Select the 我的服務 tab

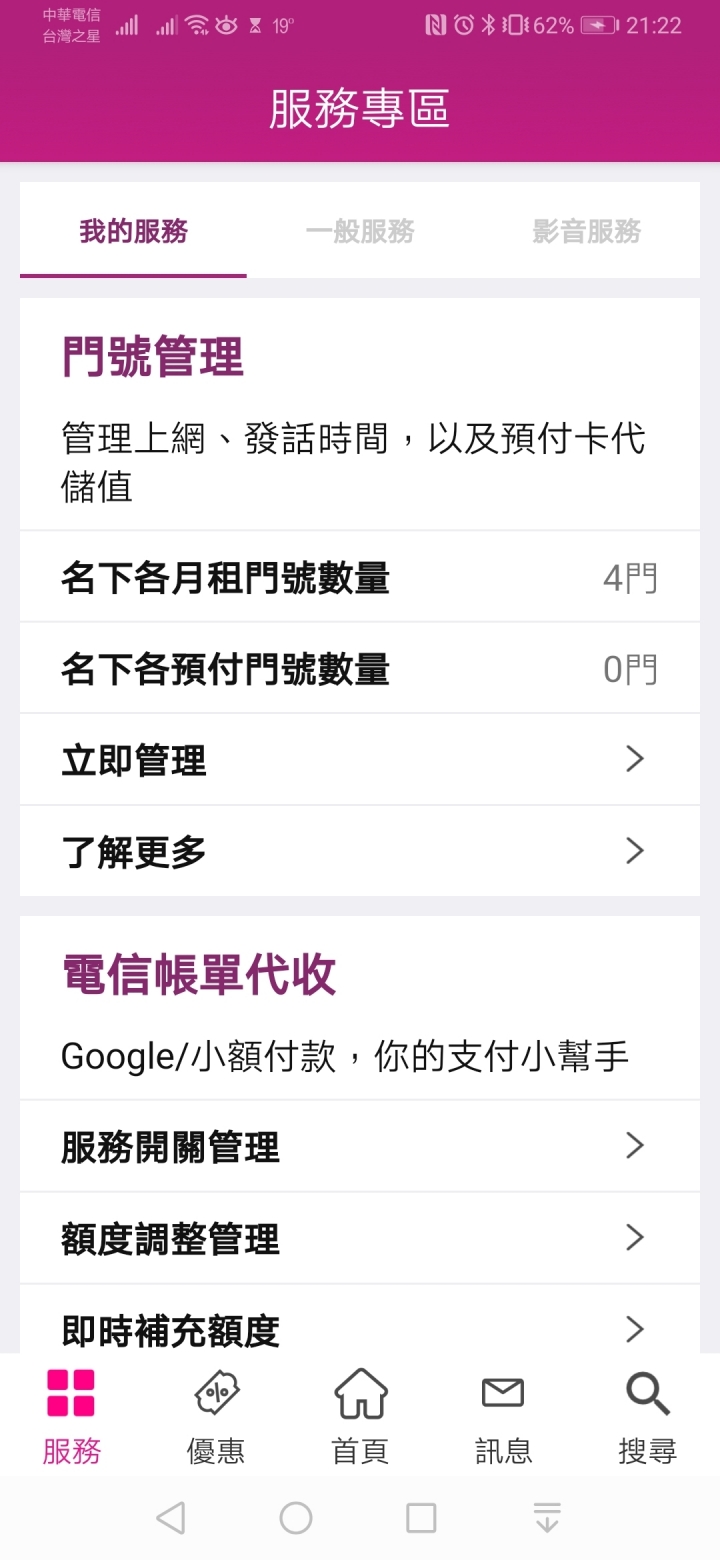tap(133, 232)
